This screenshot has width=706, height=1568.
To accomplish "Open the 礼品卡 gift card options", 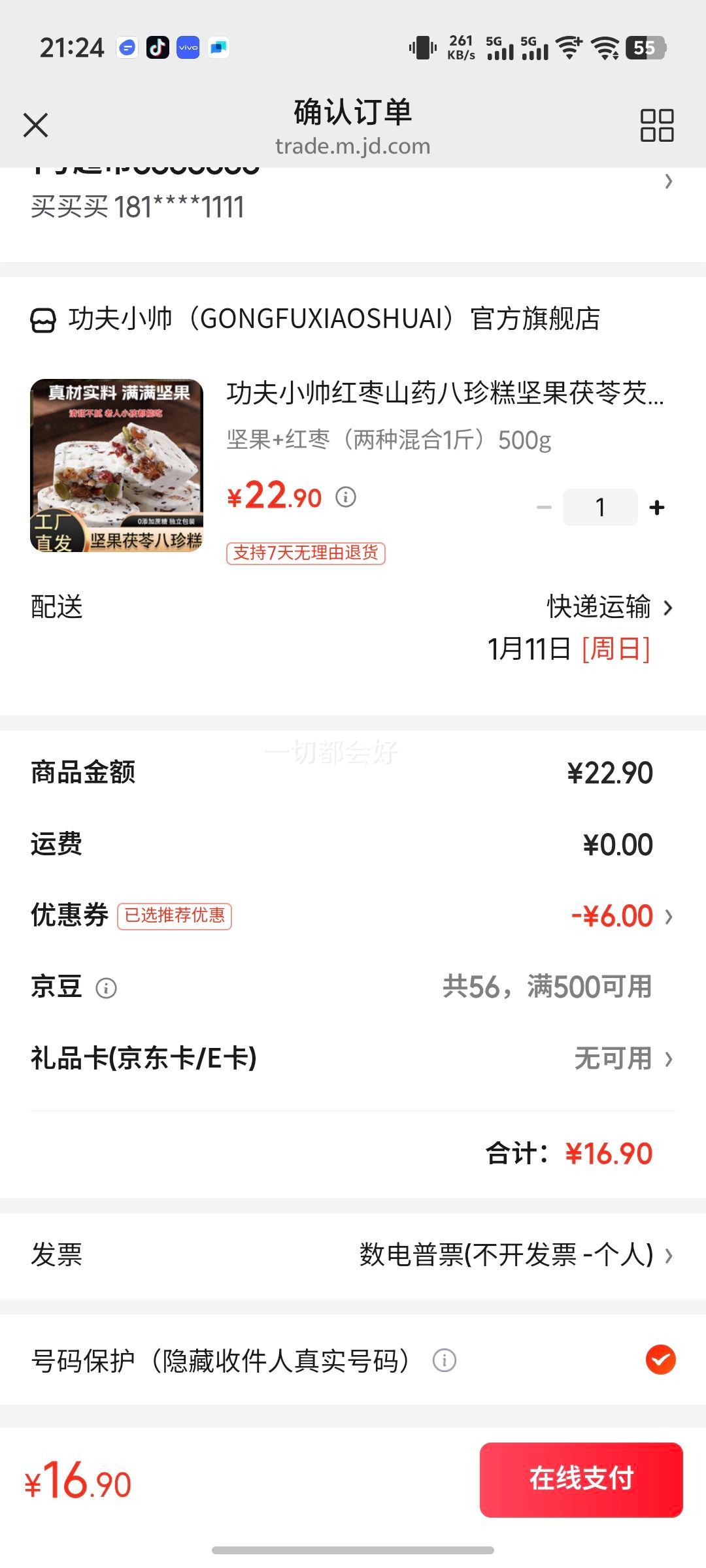I will 622,1058.
